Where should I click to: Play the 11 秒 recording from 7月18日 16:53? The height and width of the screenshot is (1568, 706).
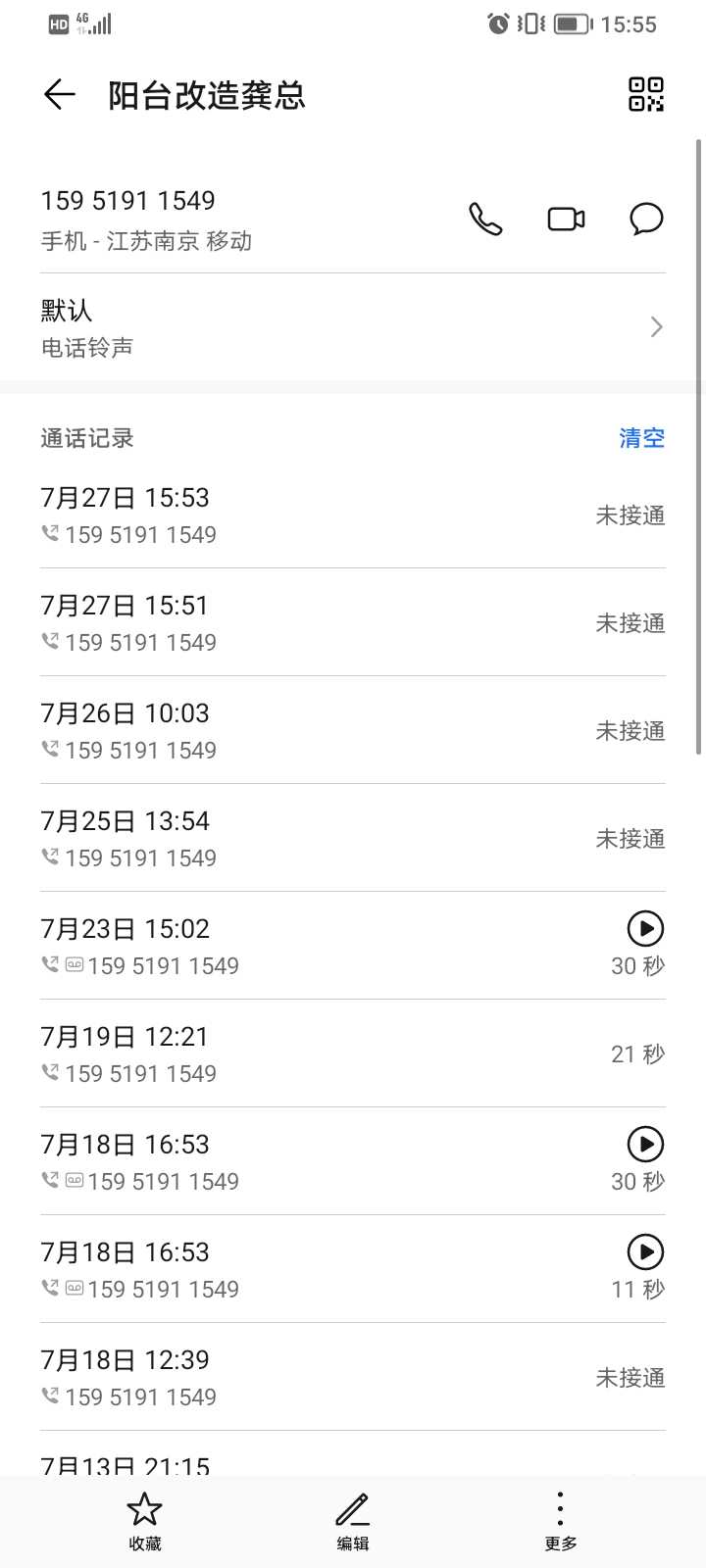click(645, 1251)
